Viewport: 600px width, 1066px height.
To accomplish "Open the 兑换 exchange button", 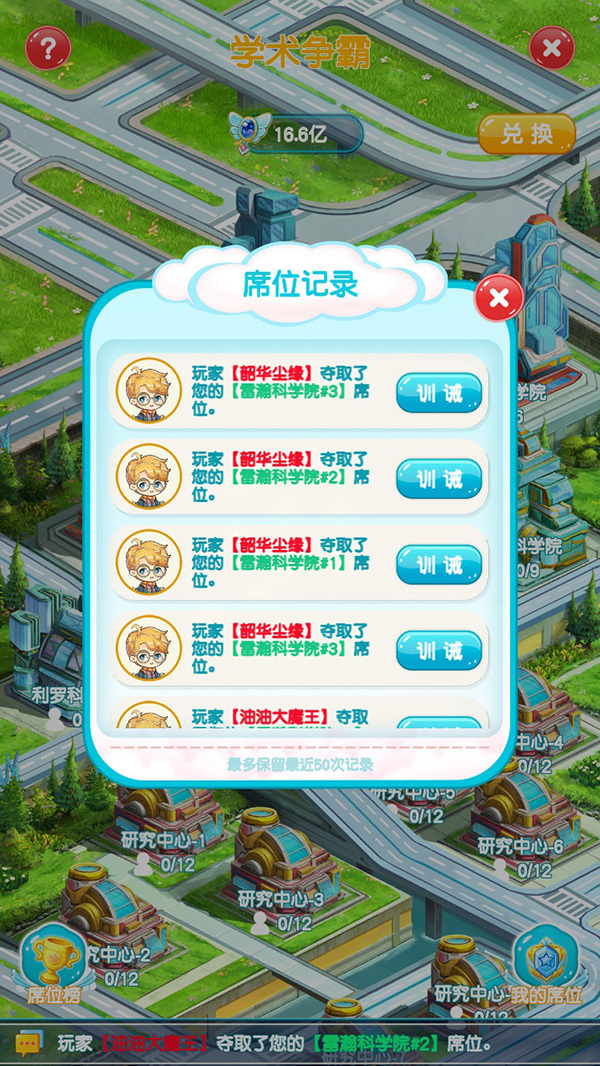I will tap(526, 135).
